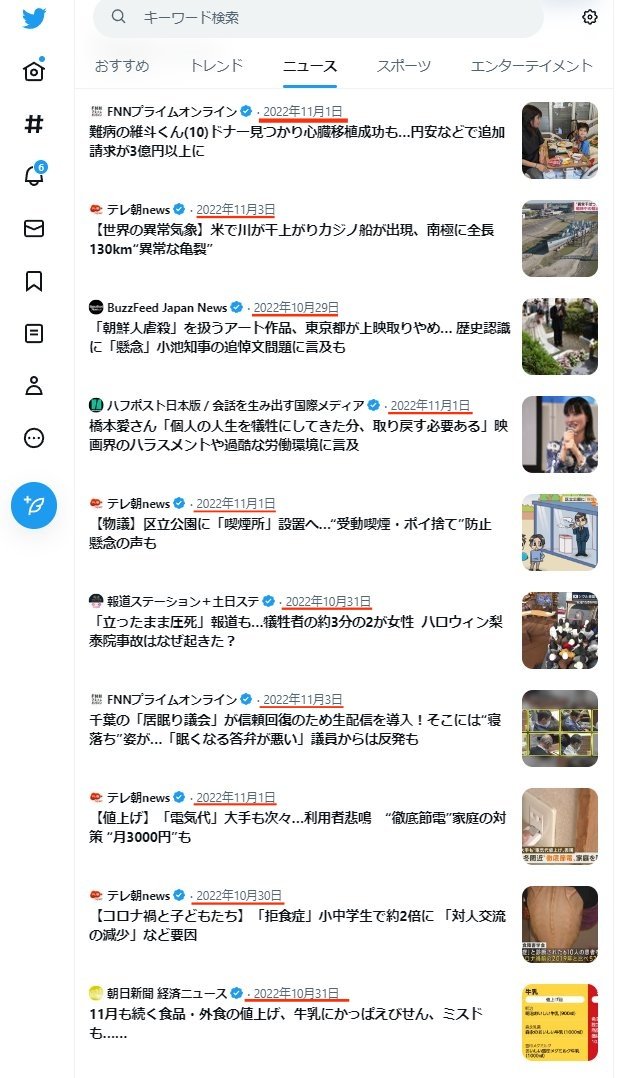Go to the home timeline icon
Viewport: 629px width, 1078px height.
(x=34, y=71)
